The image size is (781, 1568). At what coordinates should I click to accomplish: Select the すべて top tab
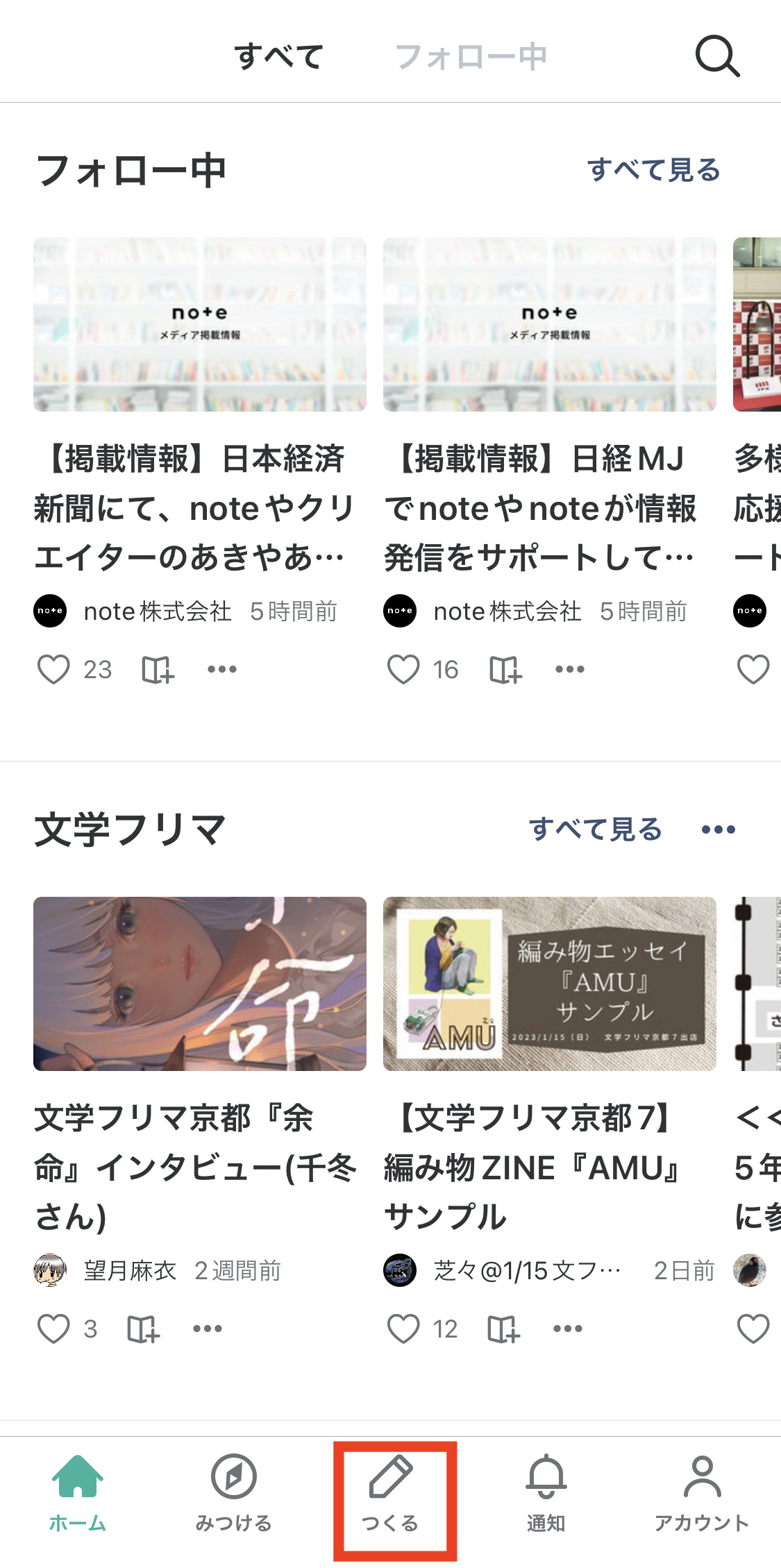point(278,56)
